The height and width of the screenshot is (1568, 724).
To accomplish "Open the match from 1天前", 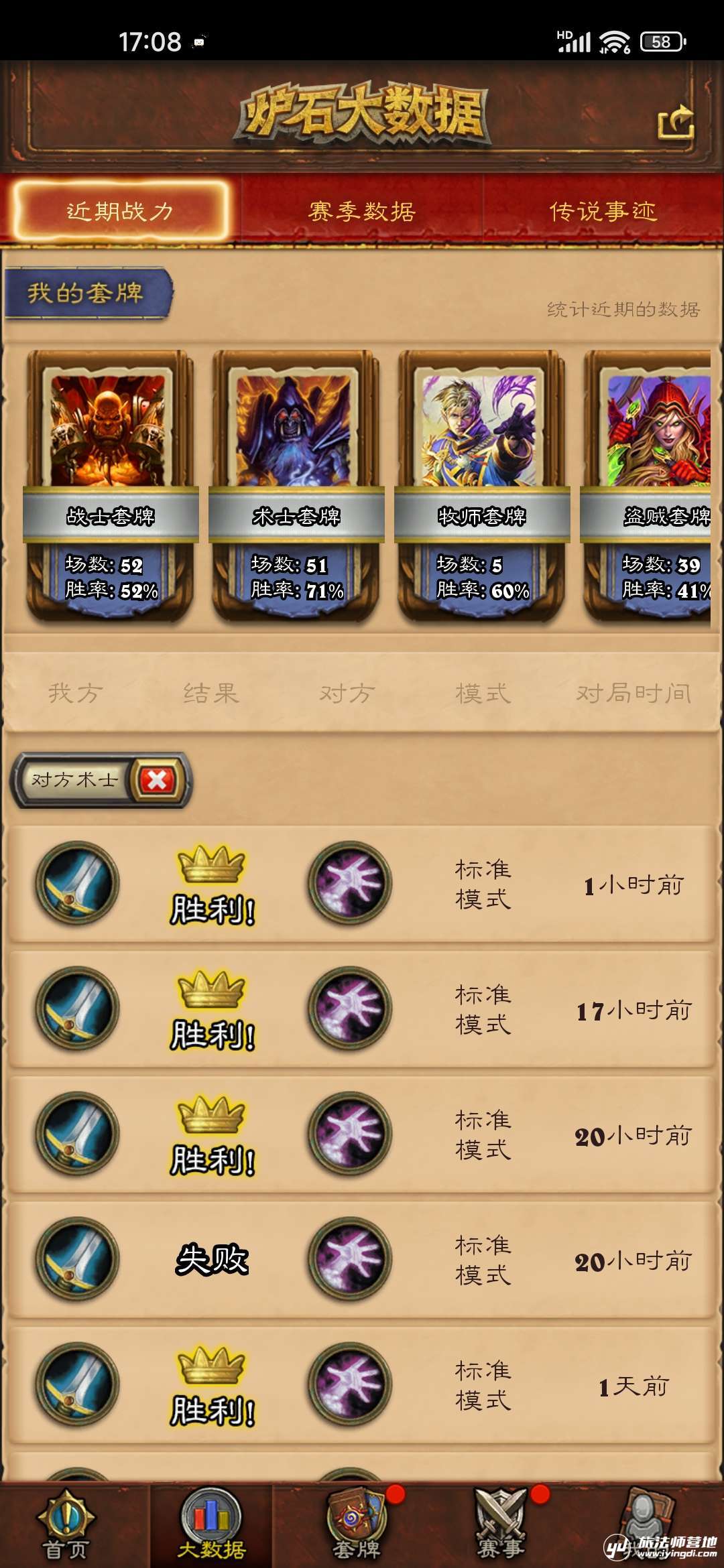I will coord(362,1386).
